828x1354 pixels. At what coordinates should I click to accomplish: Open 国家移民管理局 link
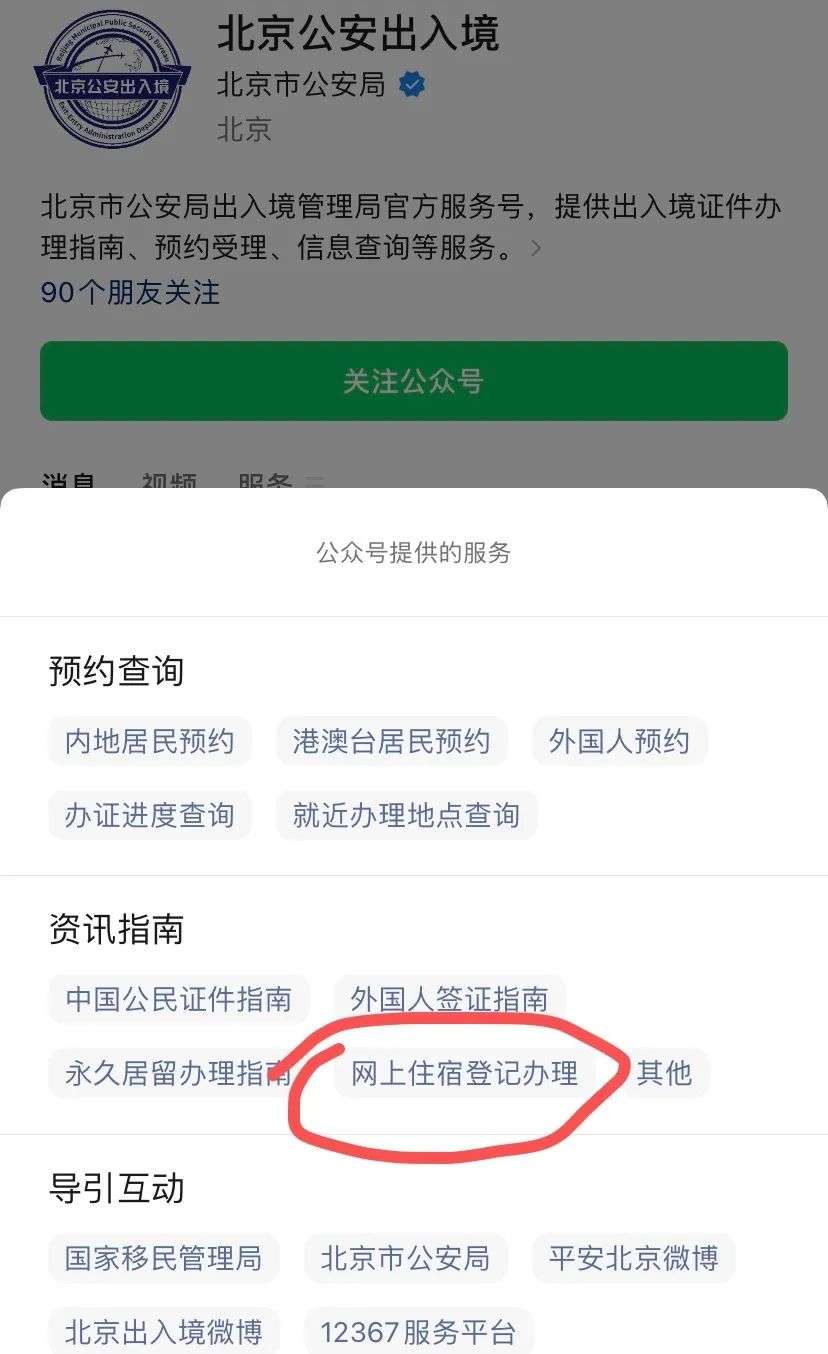164,1258
